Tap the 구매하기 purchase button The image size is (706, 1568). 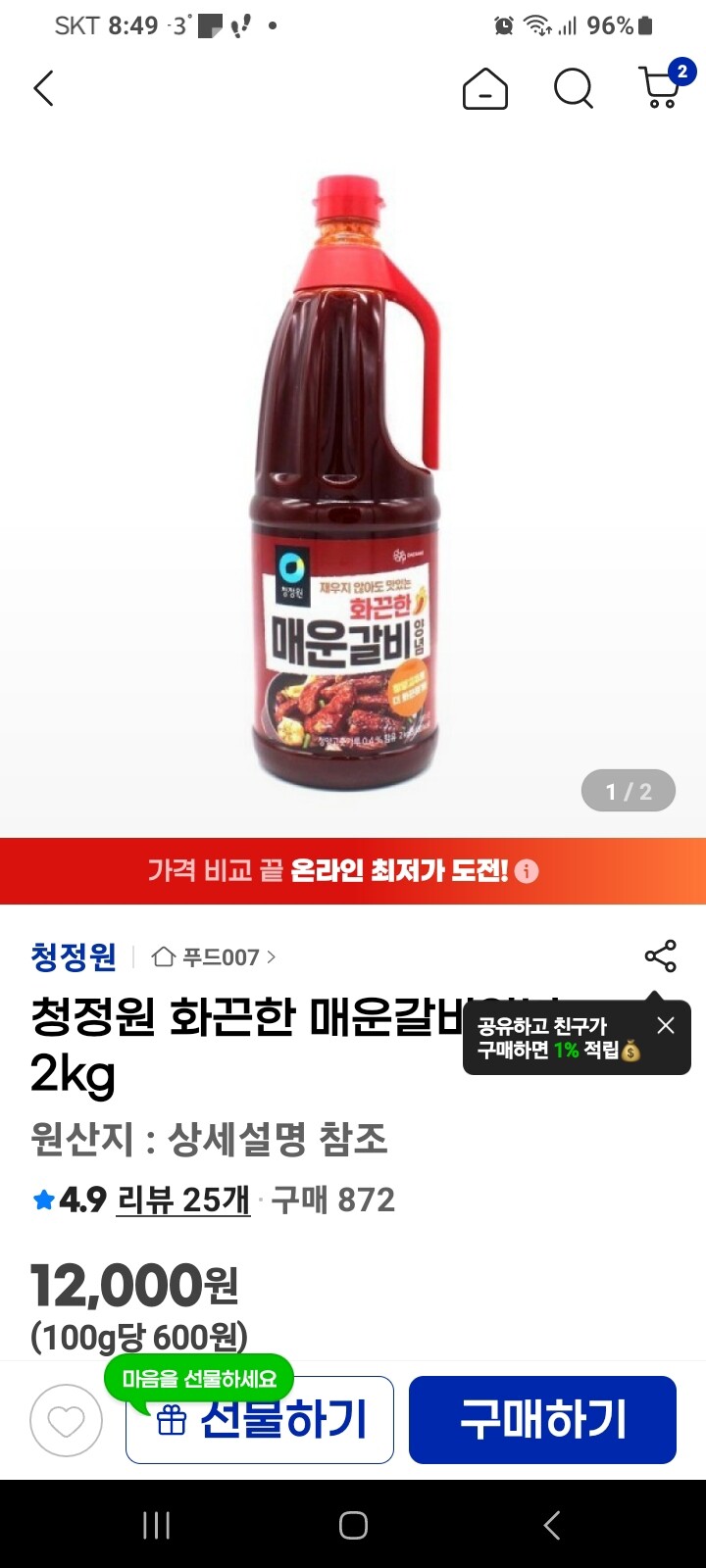pyautogui.click(x=542, y=1419)
